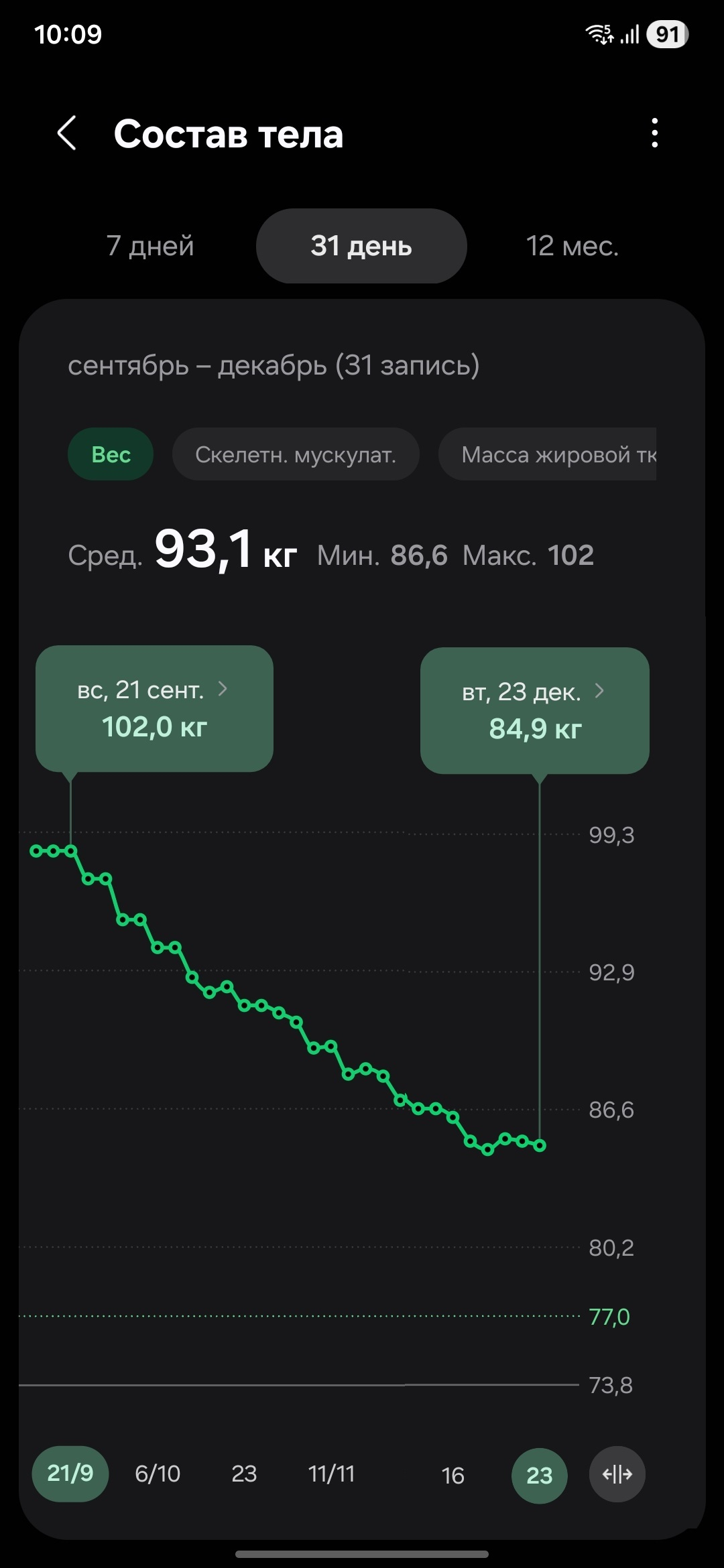Image resolution: width=724 pixels, height=1568 pixels.
Task: Switch to the 7 дней tab
Action: (x=150, y=246)
